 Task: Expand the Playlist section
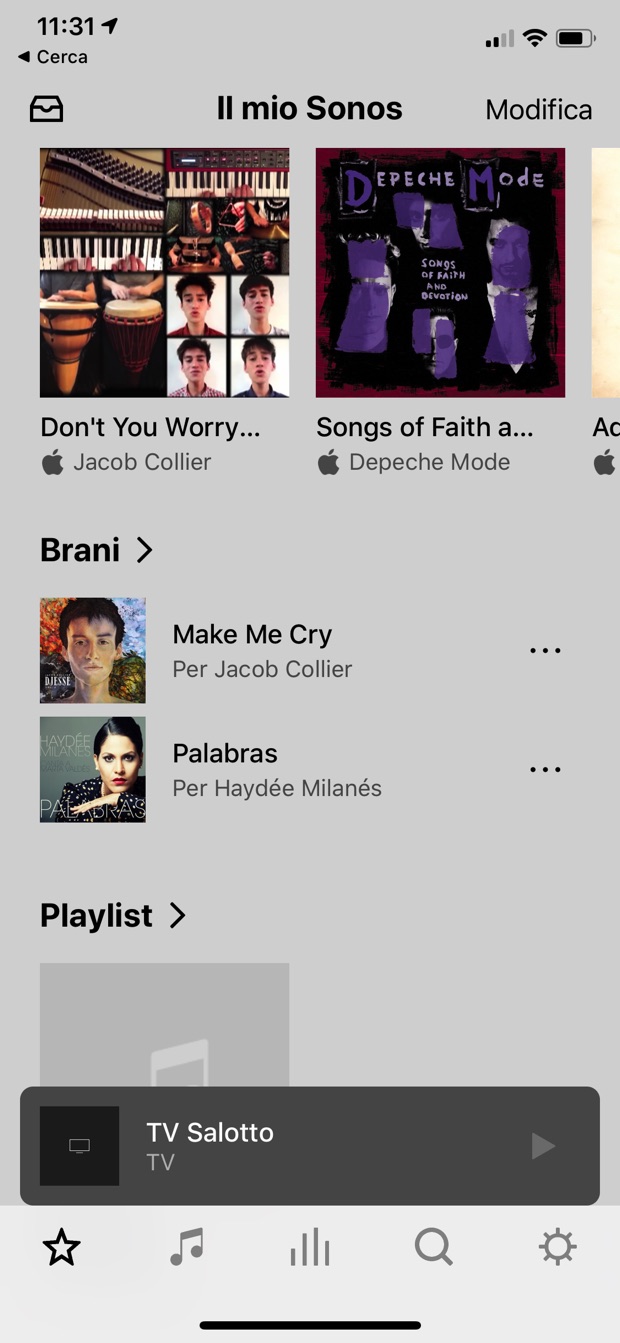tap(113, 915)
